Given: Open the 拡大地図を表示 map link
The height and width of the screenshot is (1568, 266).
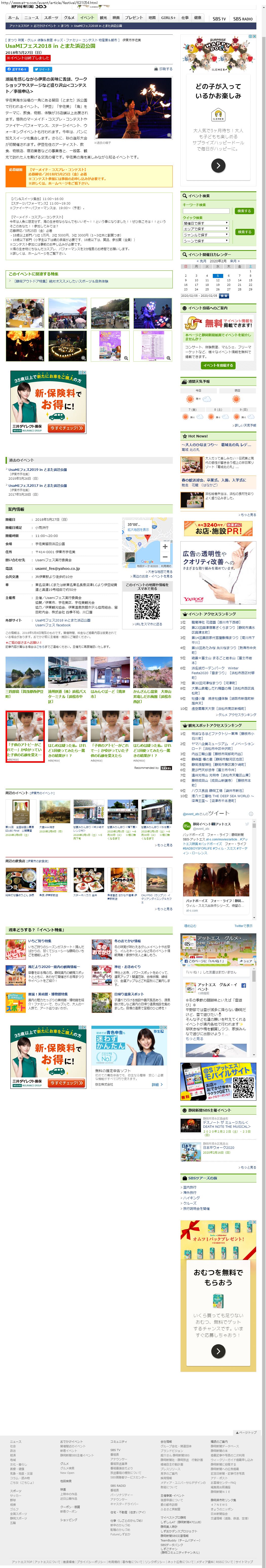Looking at the screenshot, I should tap(138, 530).
